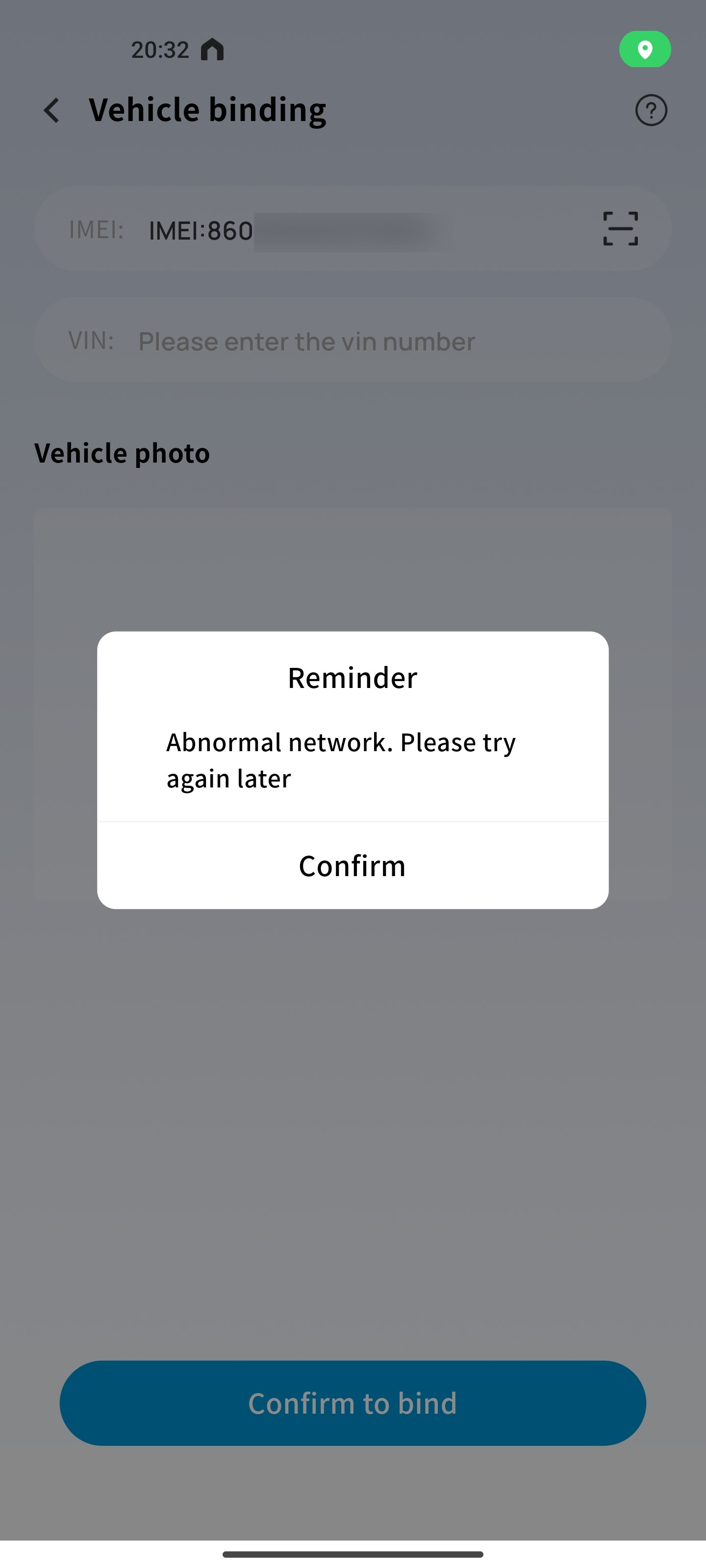
Task: Scan the IMEI code with the scanner icon
Action: (x=620, y=229)
